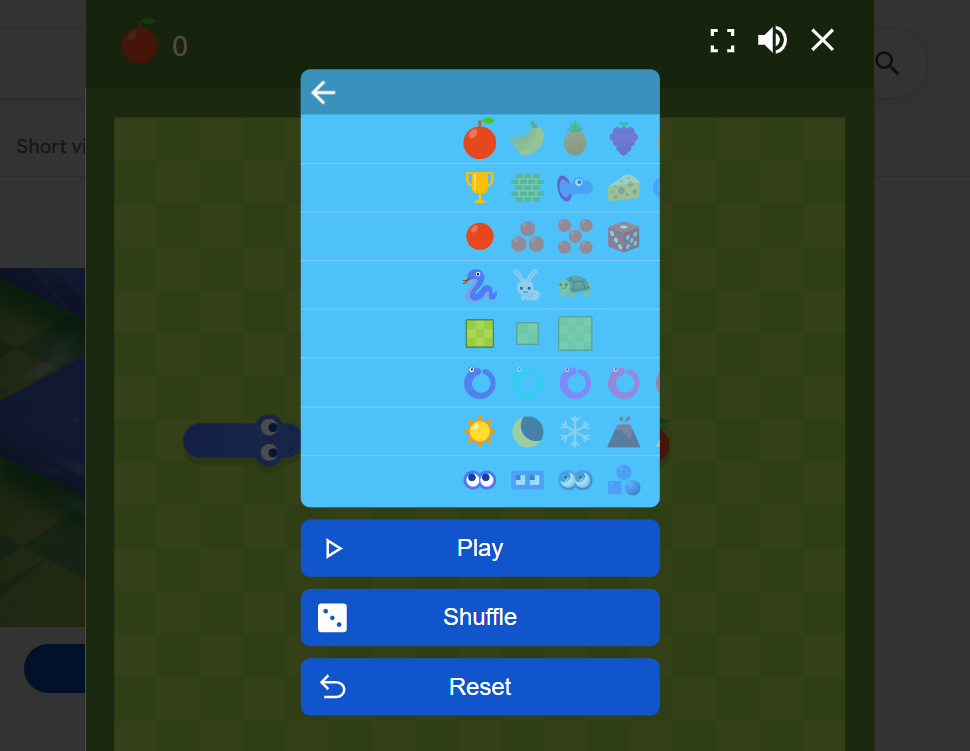Reset settings to default
Screen dimensions: 970x751
pos(480,687)
